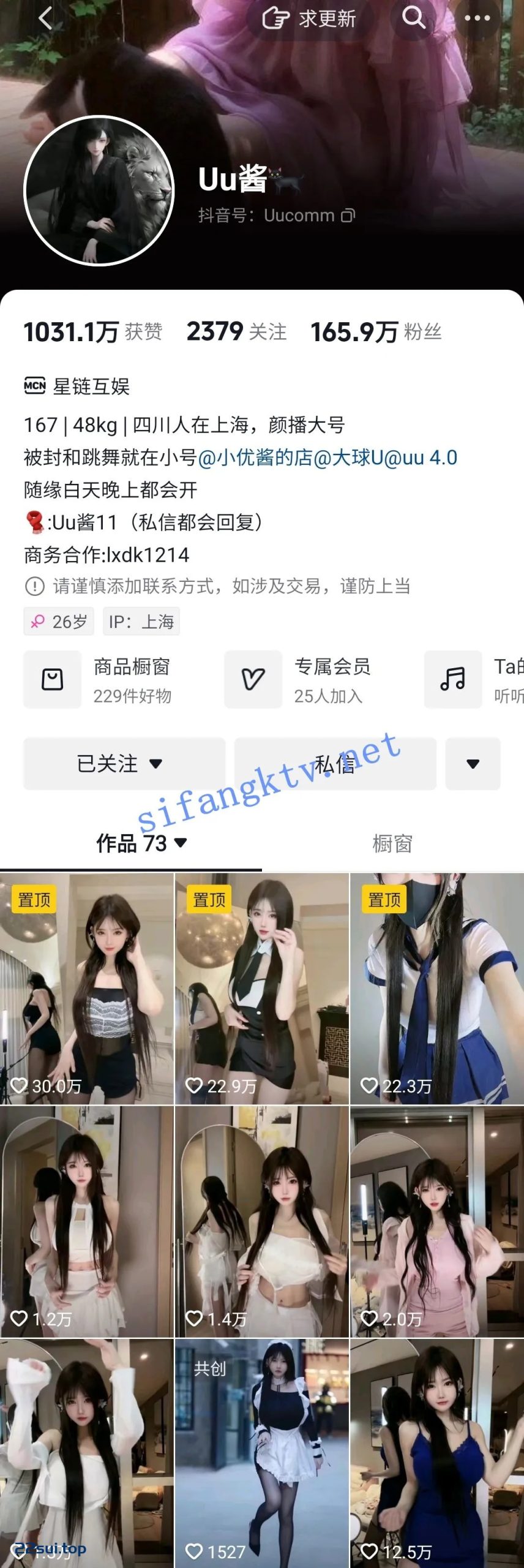Open 商品橱窗 with 229件好物
This screenshot has width=524, height=1568.
[98, 679]
